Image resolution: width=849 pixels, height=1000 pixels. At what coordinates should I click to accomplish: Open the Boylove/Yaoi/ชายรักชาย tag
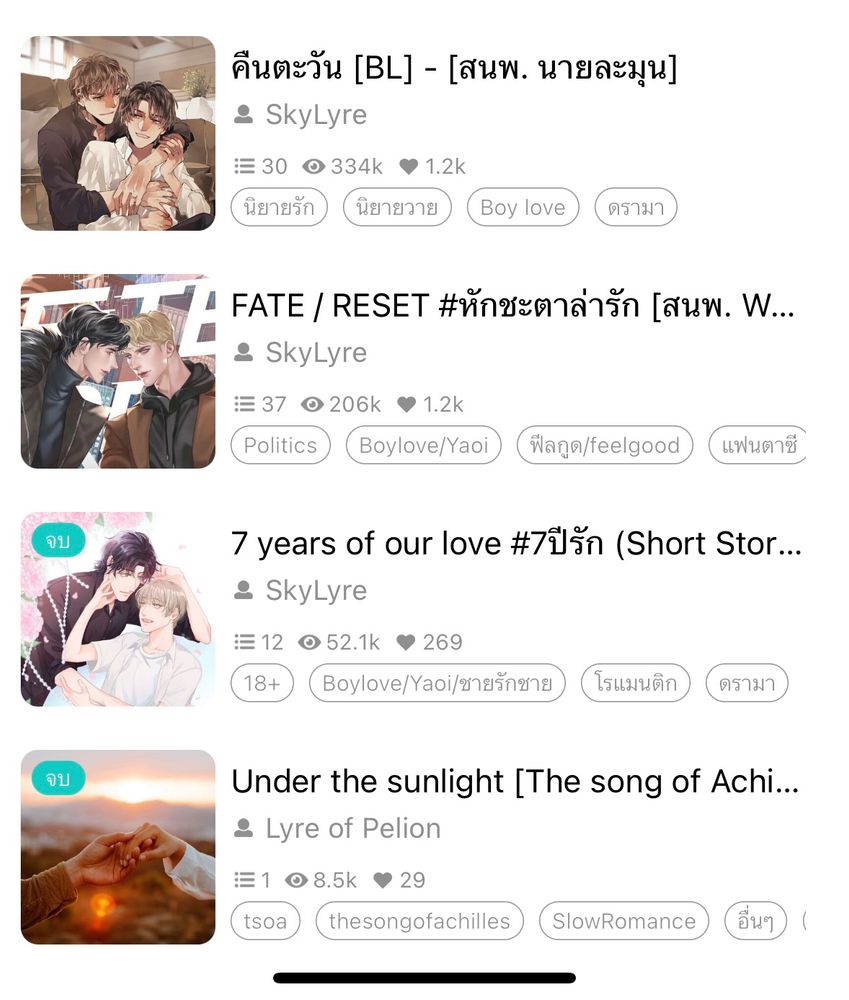coord(437,684)
